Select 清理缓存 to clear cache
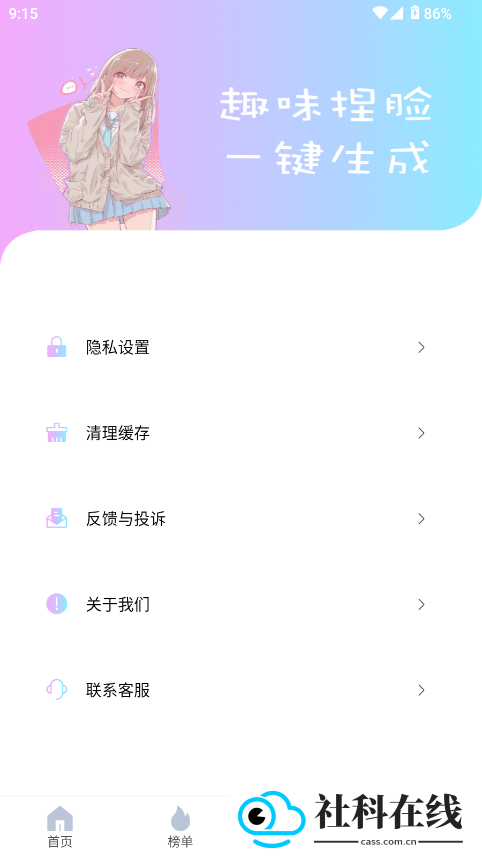 241,433
